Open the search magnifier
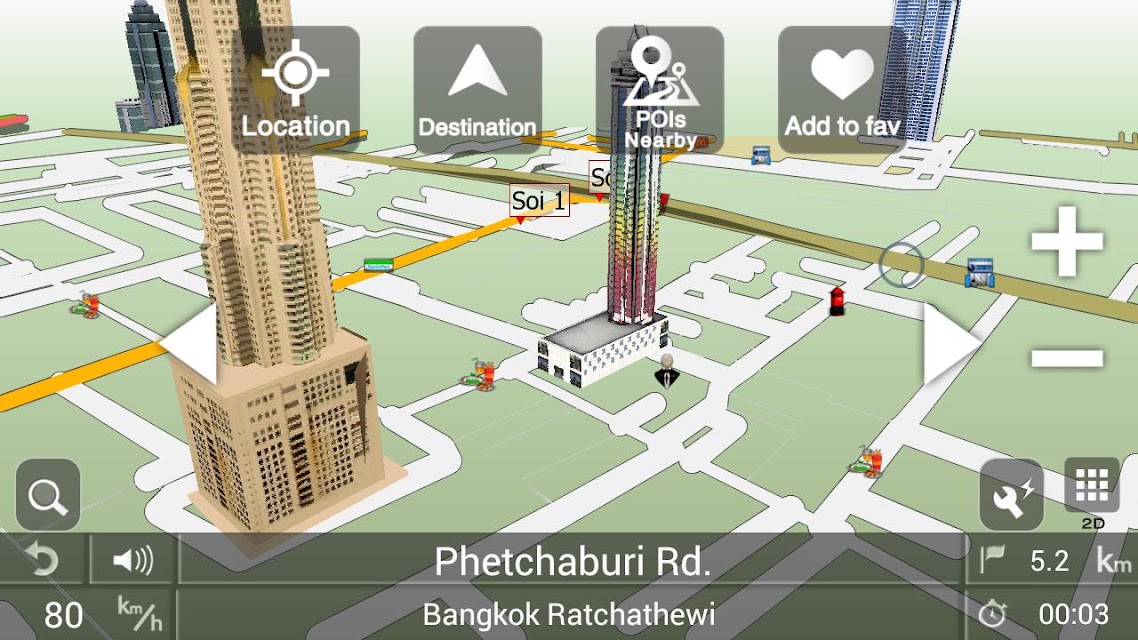This screenshot has height=640, width=1138. (x=48, y=495)
